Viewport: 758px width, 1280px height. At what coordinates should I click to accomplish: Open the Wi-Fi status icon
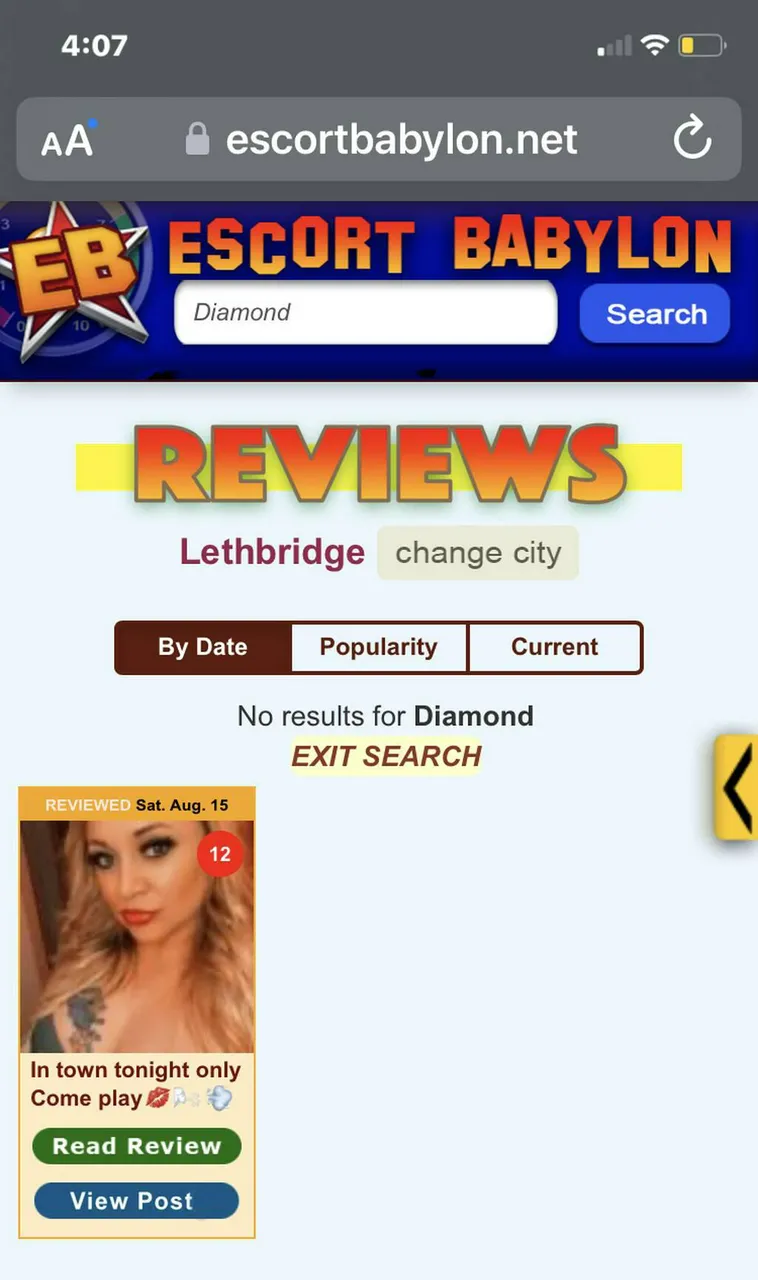point(655,44)
